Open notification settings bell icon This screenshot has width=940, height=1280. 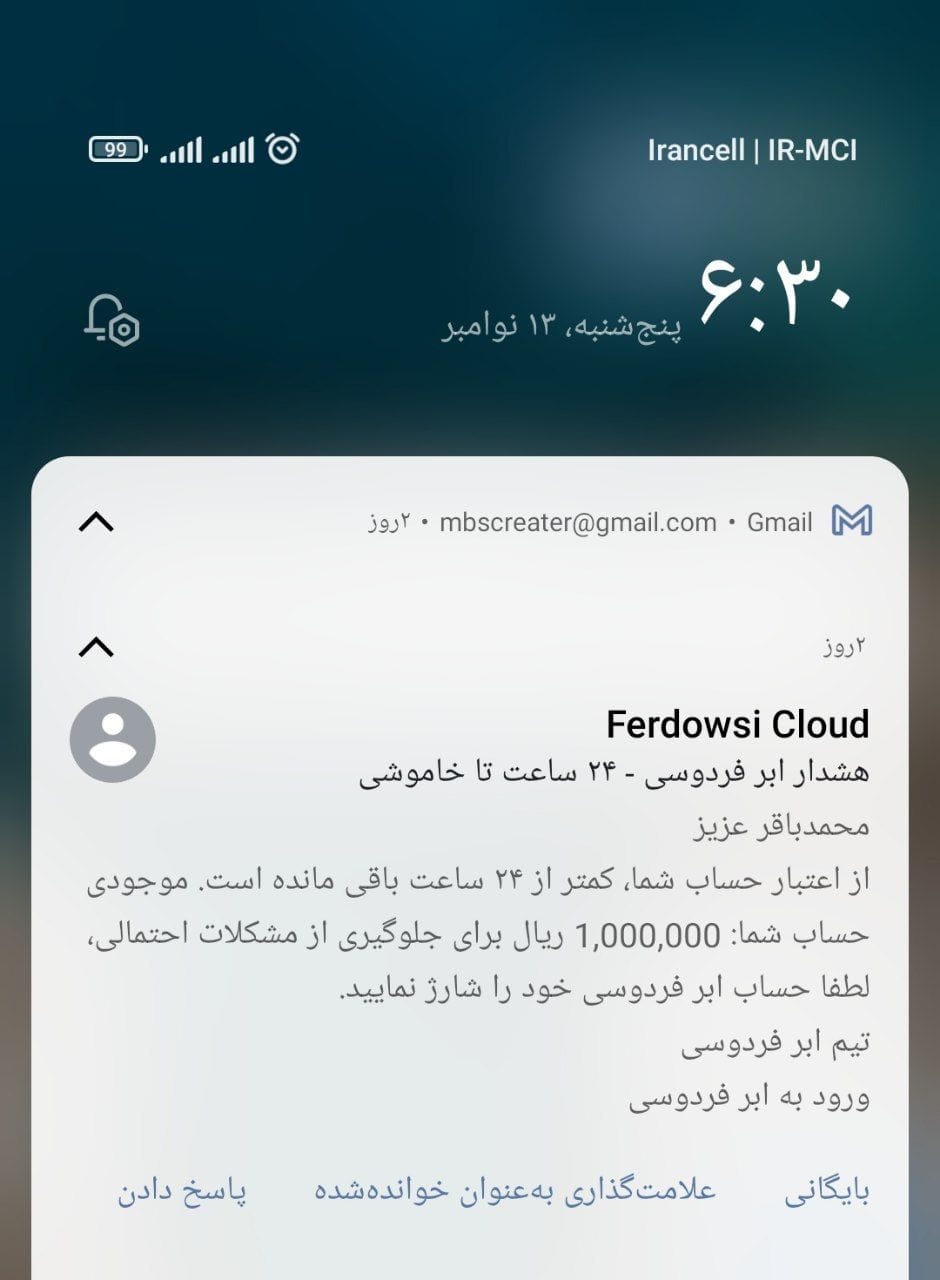tap(111, 320)
